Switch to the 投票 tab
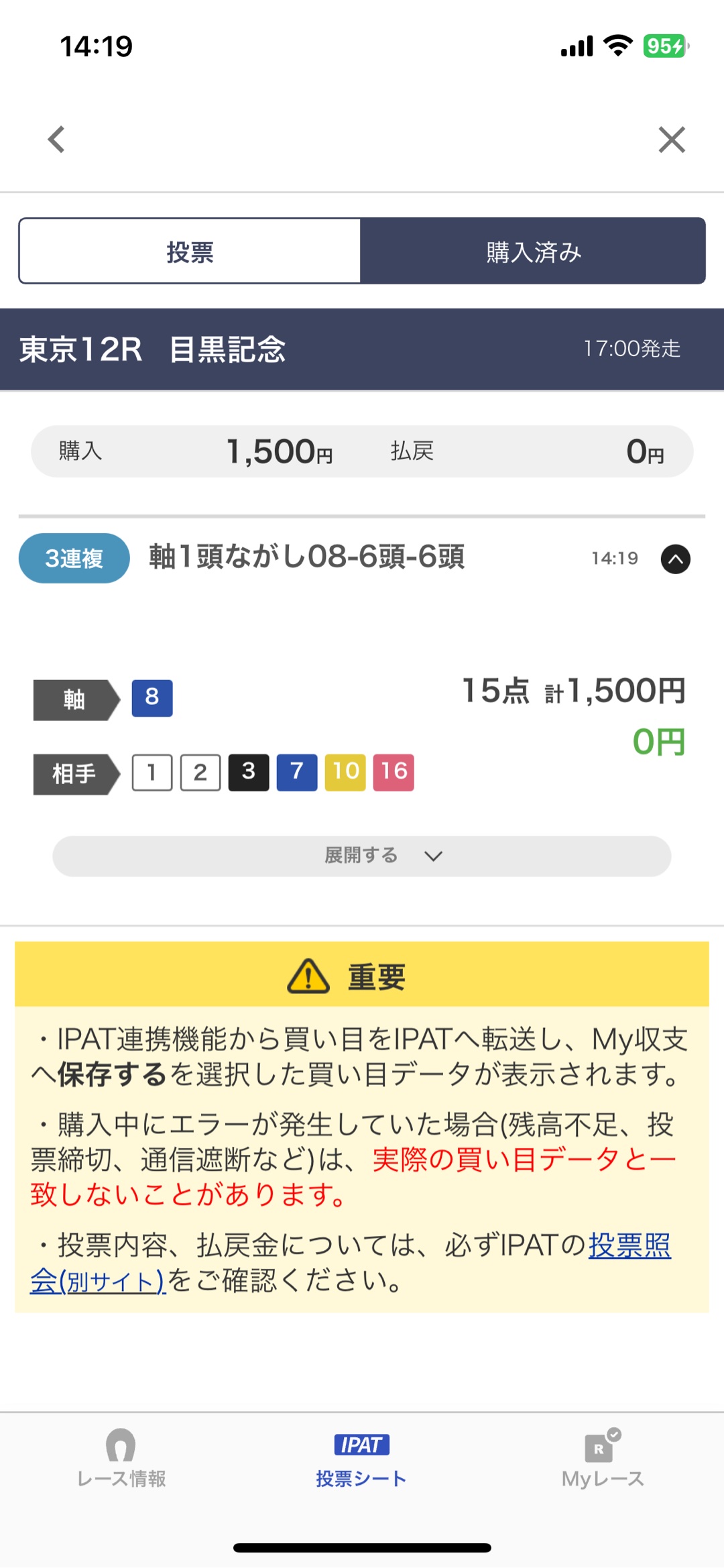Viewport: 724px width, 1568px height. coord(190,251)
